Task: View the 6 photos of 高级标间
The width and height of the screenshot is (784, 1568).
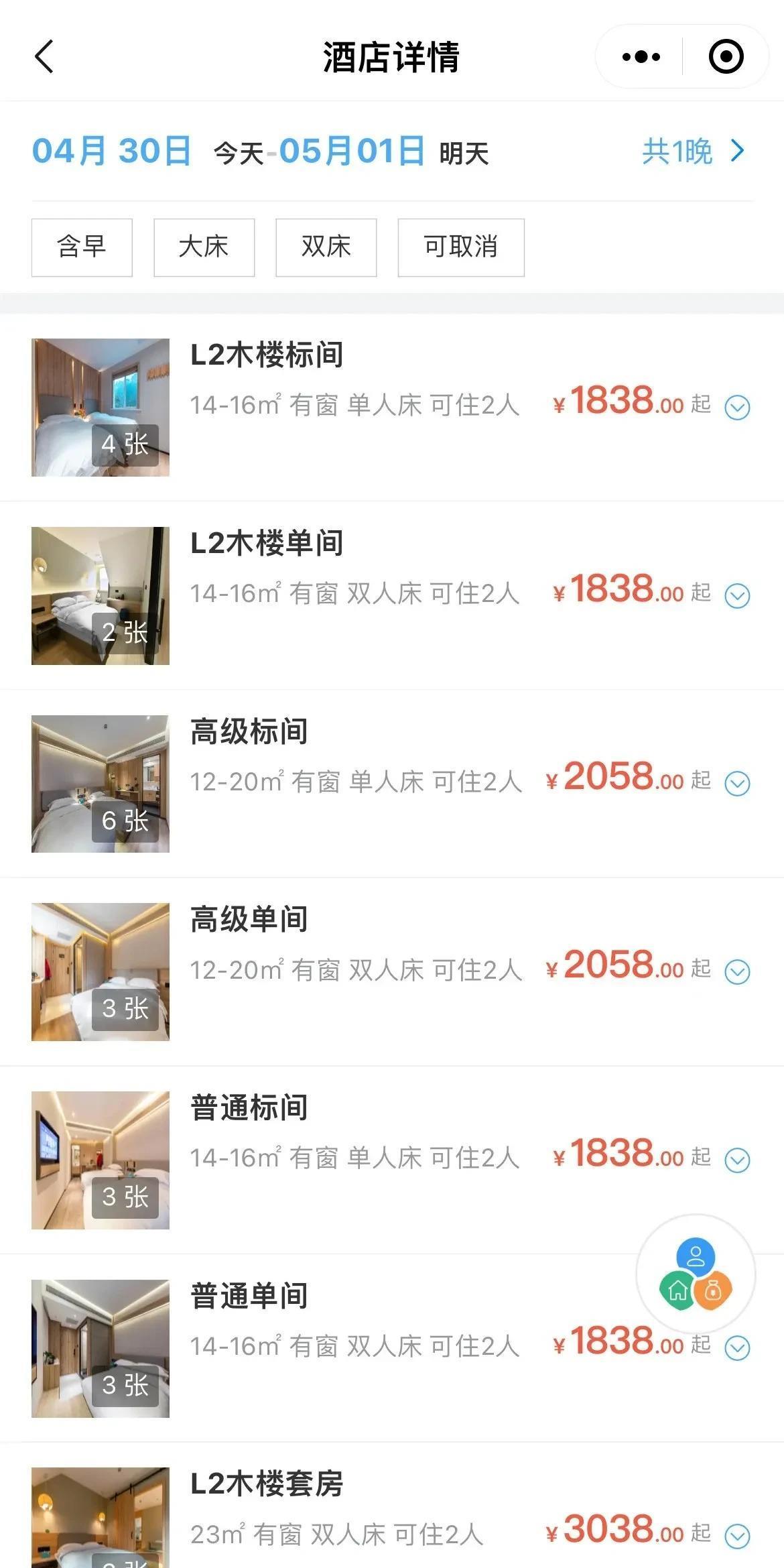Action: click(101, 784)
